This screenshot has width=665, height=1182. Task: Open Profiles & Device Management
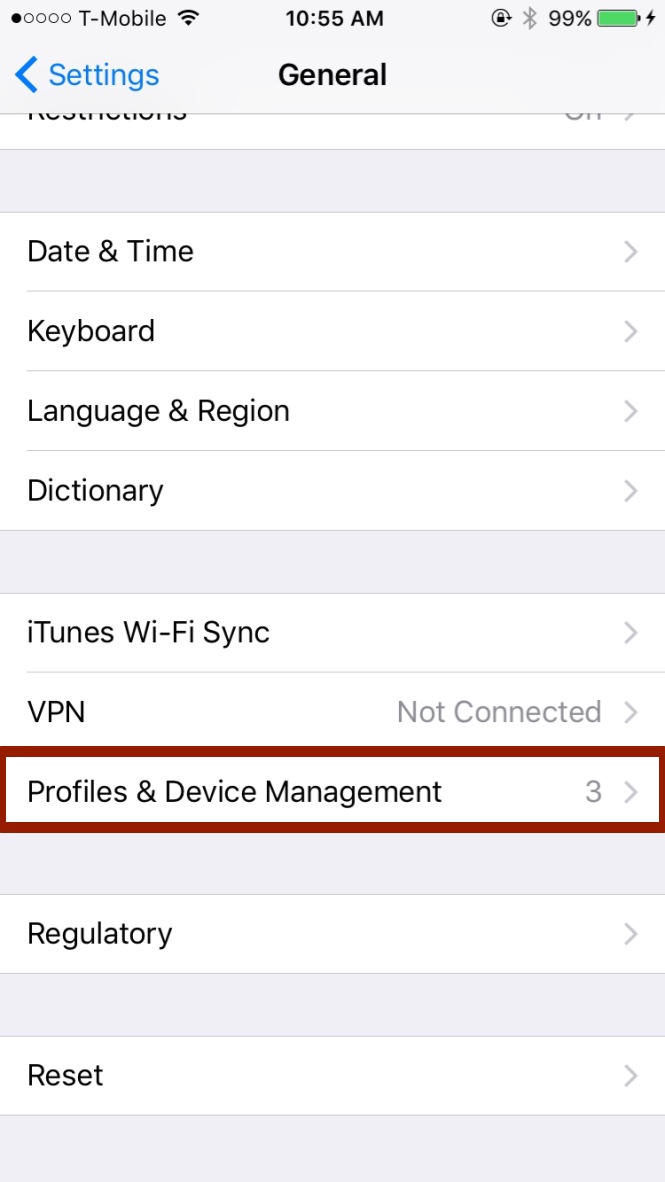click(x=332, y=792)
